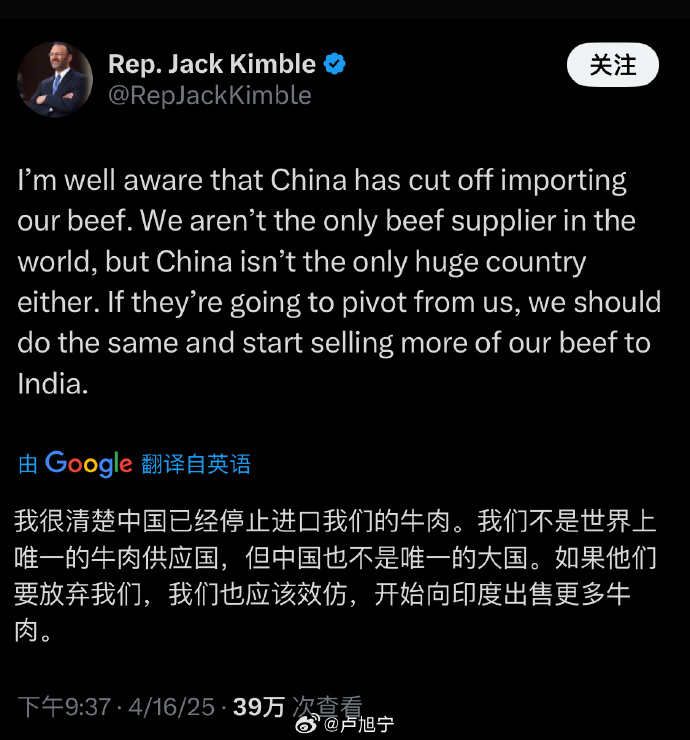
Task: Open Rep. Jack Kimble's profile picture
Action: coord(54,80)
